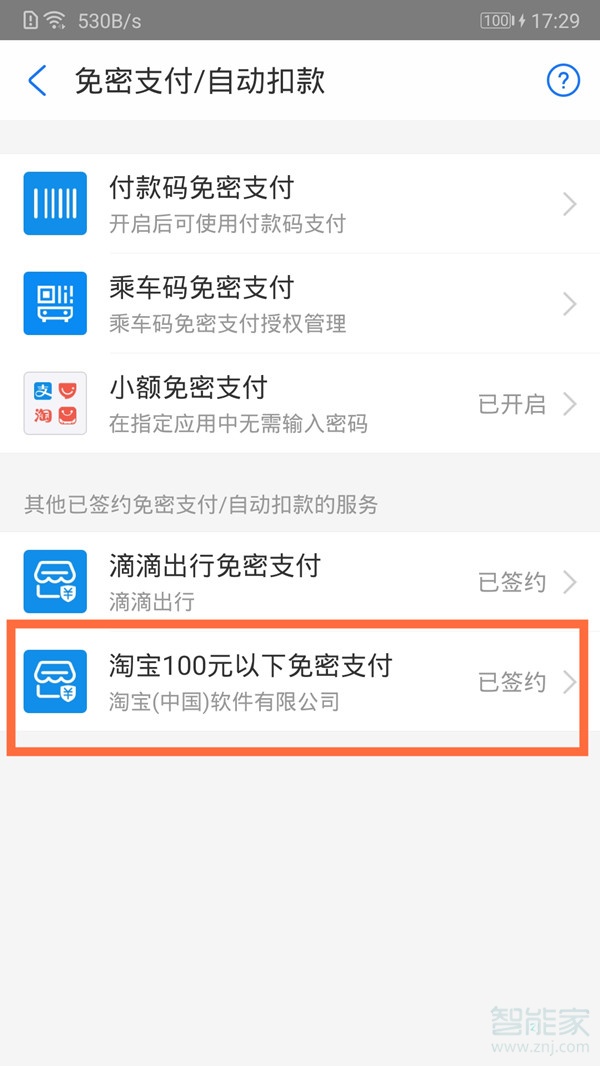600x1066 pixels.
Task: Open 淘宝100元以下免密支付 contract
Action: tap(300, 682)
